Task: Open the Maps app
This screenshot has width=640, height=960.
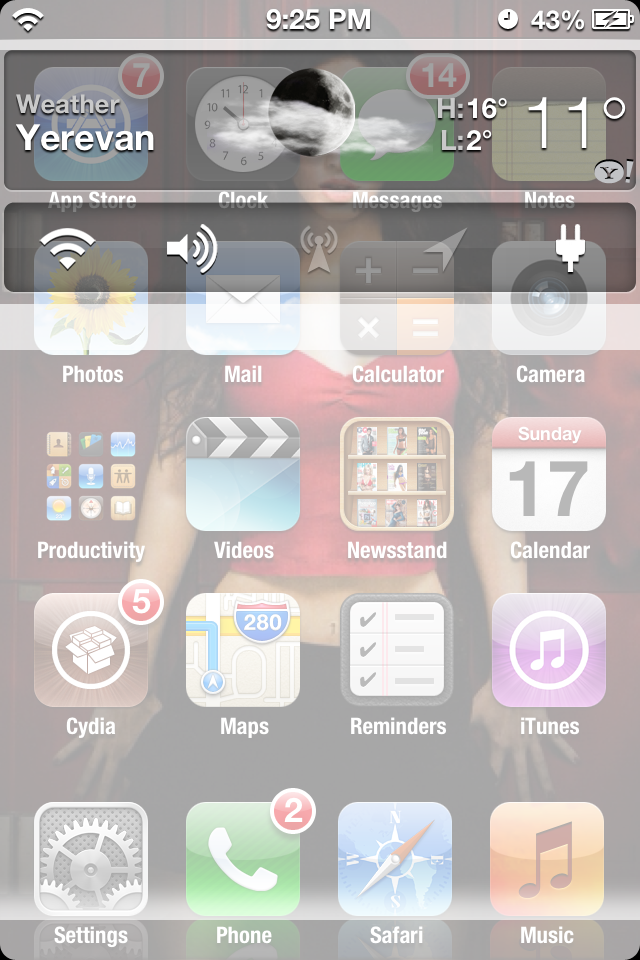Action: pos(243,651)
